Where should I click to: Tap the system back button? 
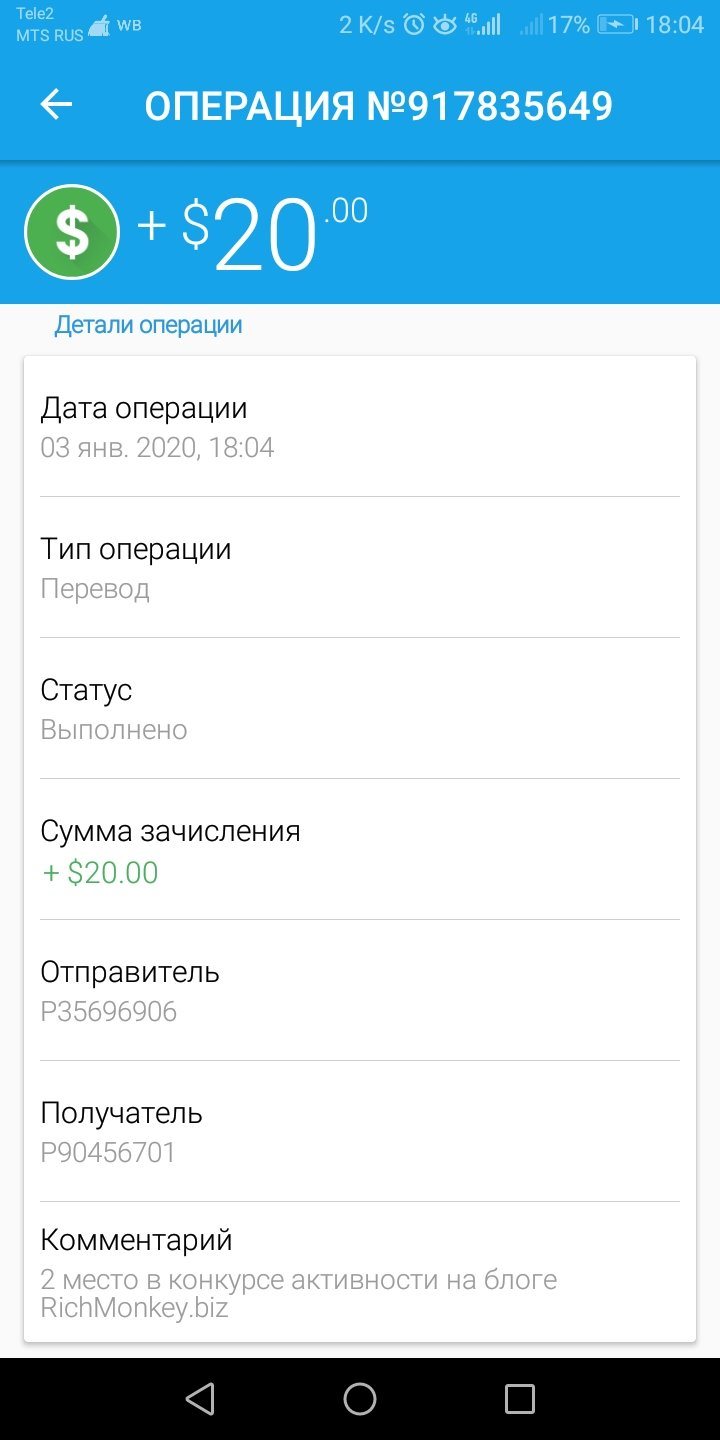coord(200,1399)
